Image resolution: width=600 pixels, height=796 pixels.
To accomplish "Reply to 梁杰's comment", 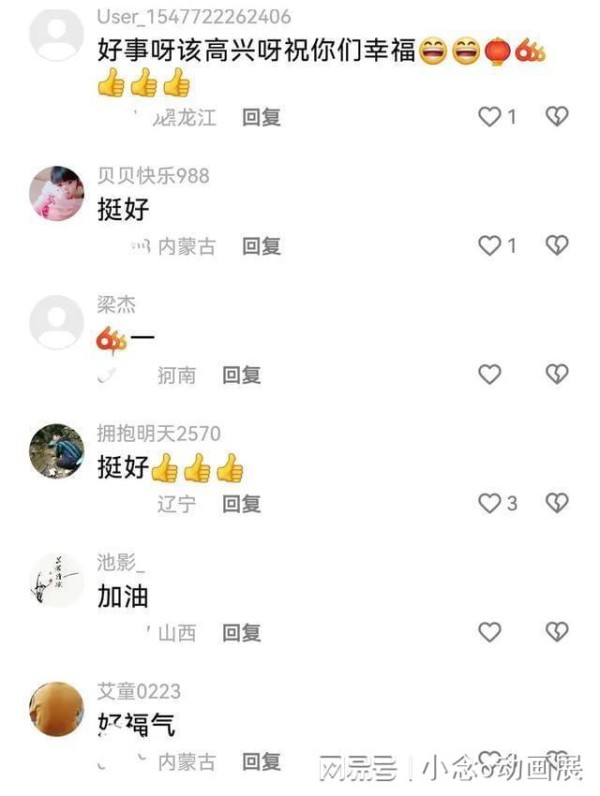I will pyautogui.click(x=241, y=375).
